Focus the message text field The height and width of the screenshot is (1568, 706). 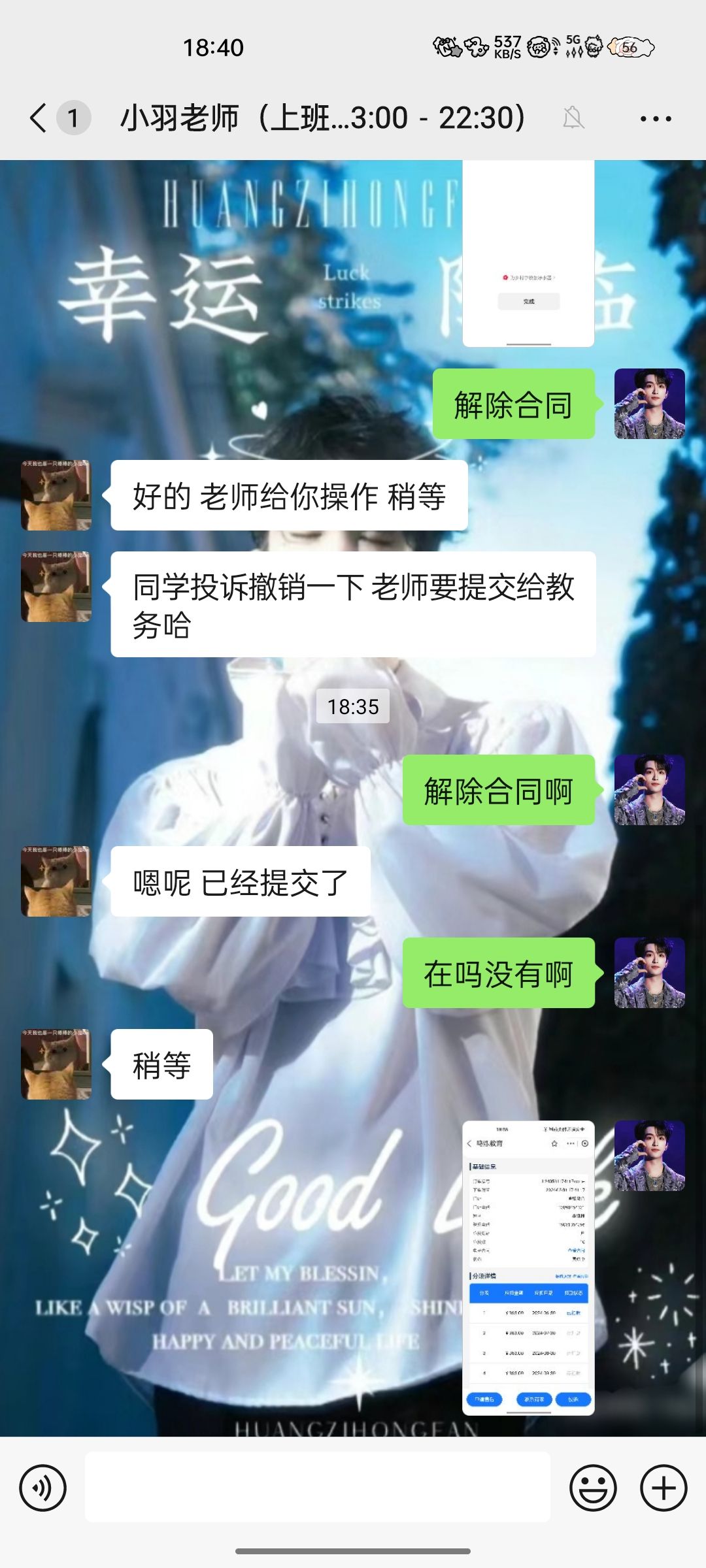click(x=317, y=1488)
